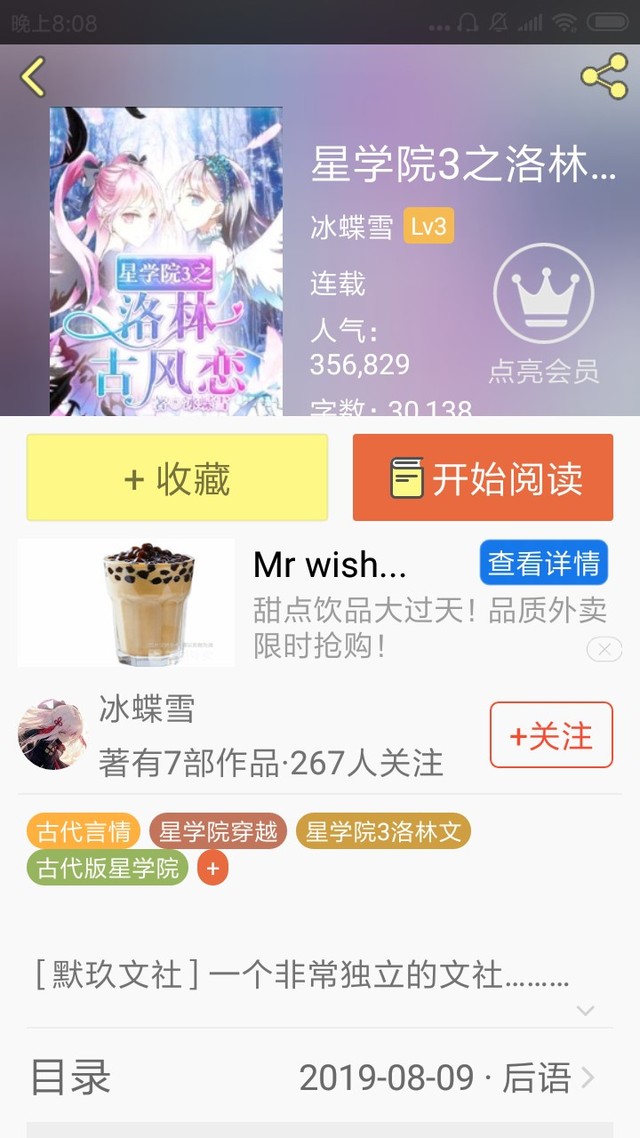
Task: Select the 星学院穿越 tag
Action: click(x=218, y=831)
